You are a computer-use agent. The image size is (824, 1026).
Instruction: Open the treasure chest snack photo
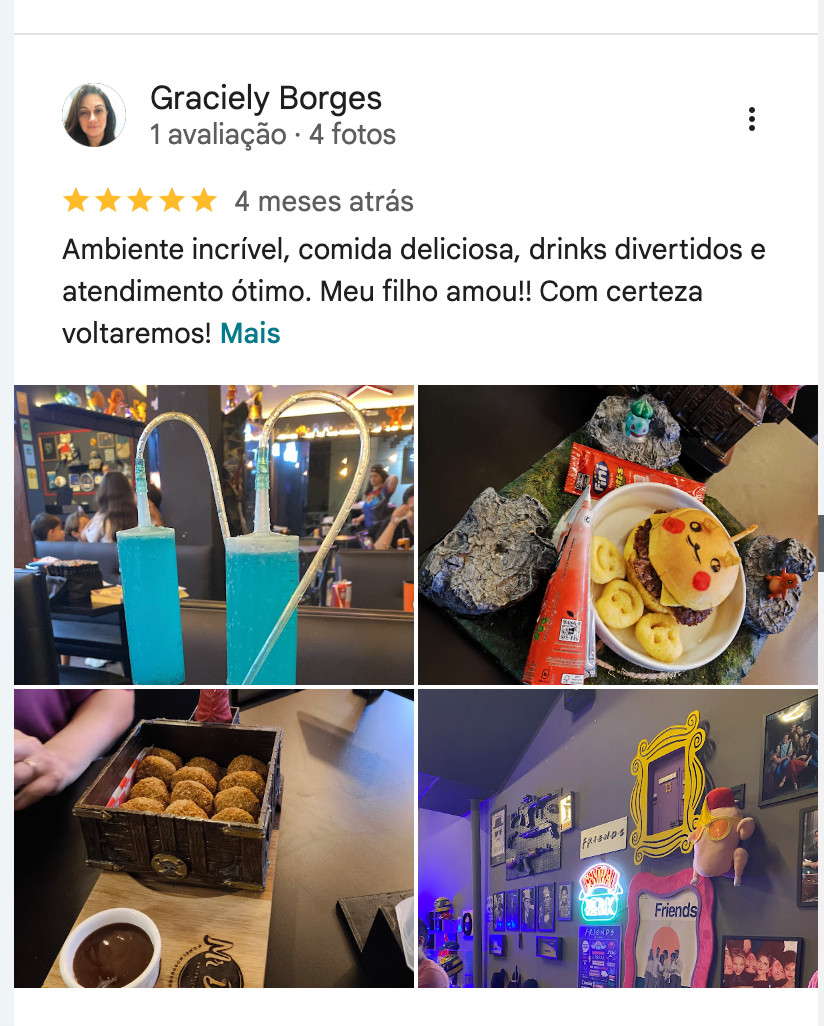point(214,838)
